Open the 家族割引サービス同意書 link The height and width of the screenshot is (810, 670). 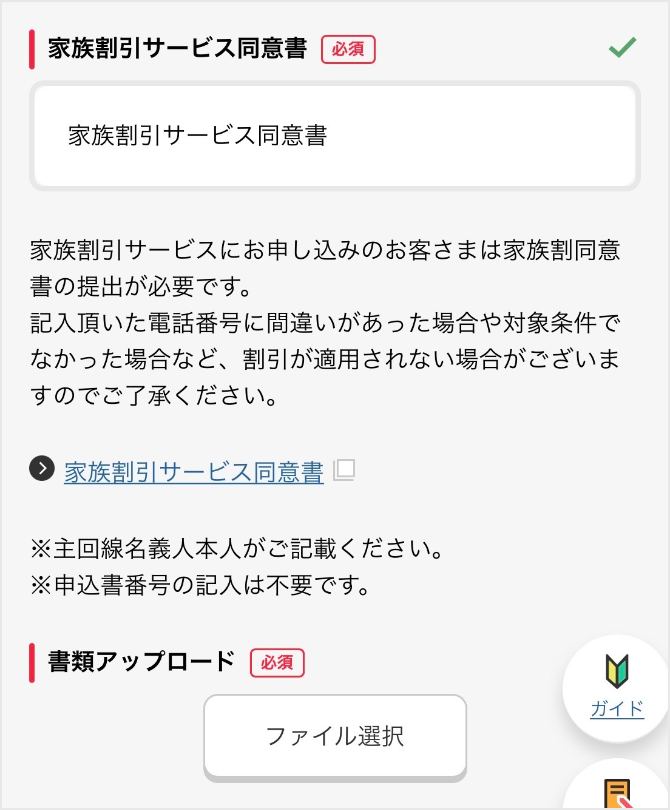193,472
